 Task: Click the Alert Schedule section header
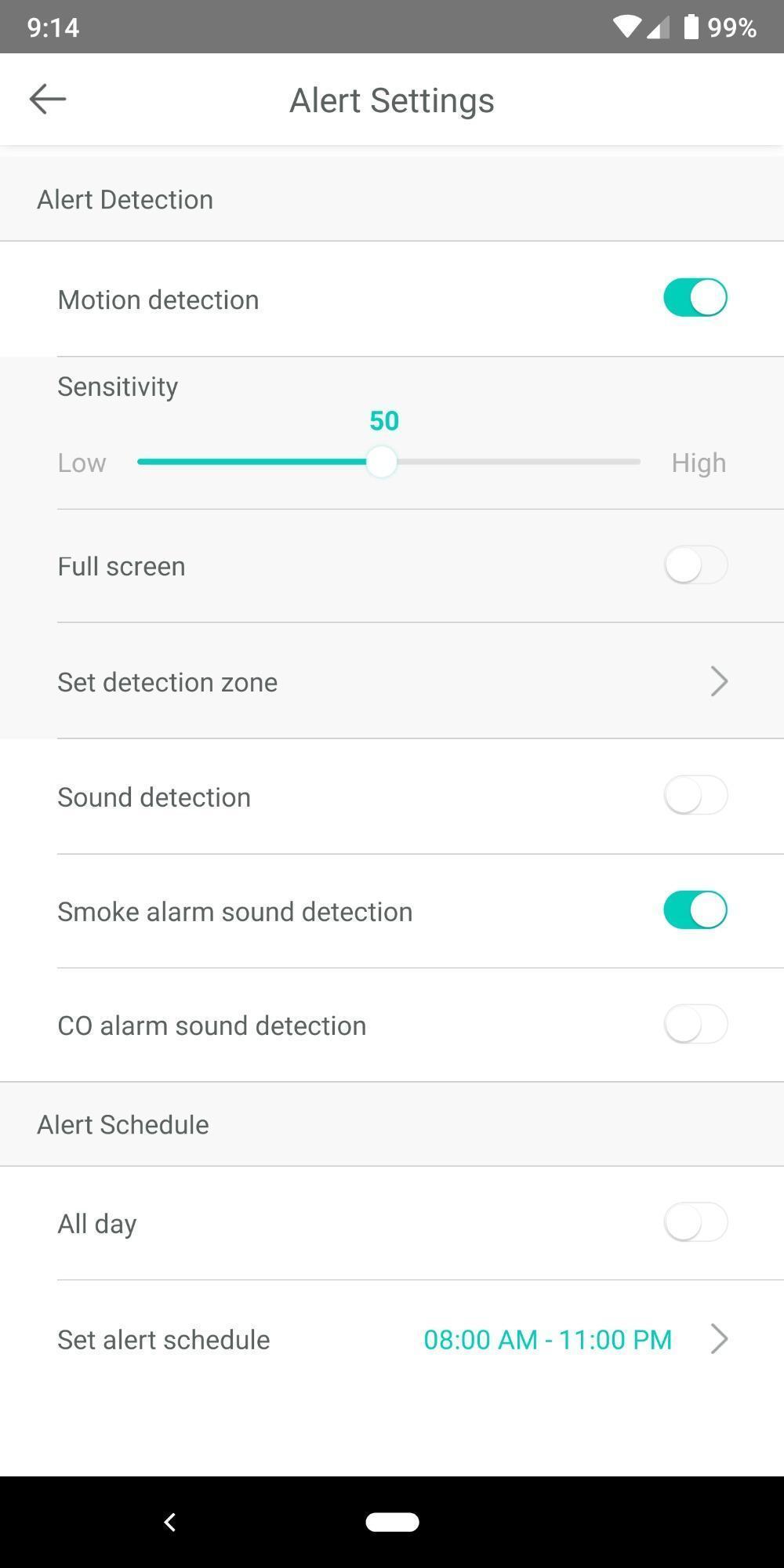122,1123
